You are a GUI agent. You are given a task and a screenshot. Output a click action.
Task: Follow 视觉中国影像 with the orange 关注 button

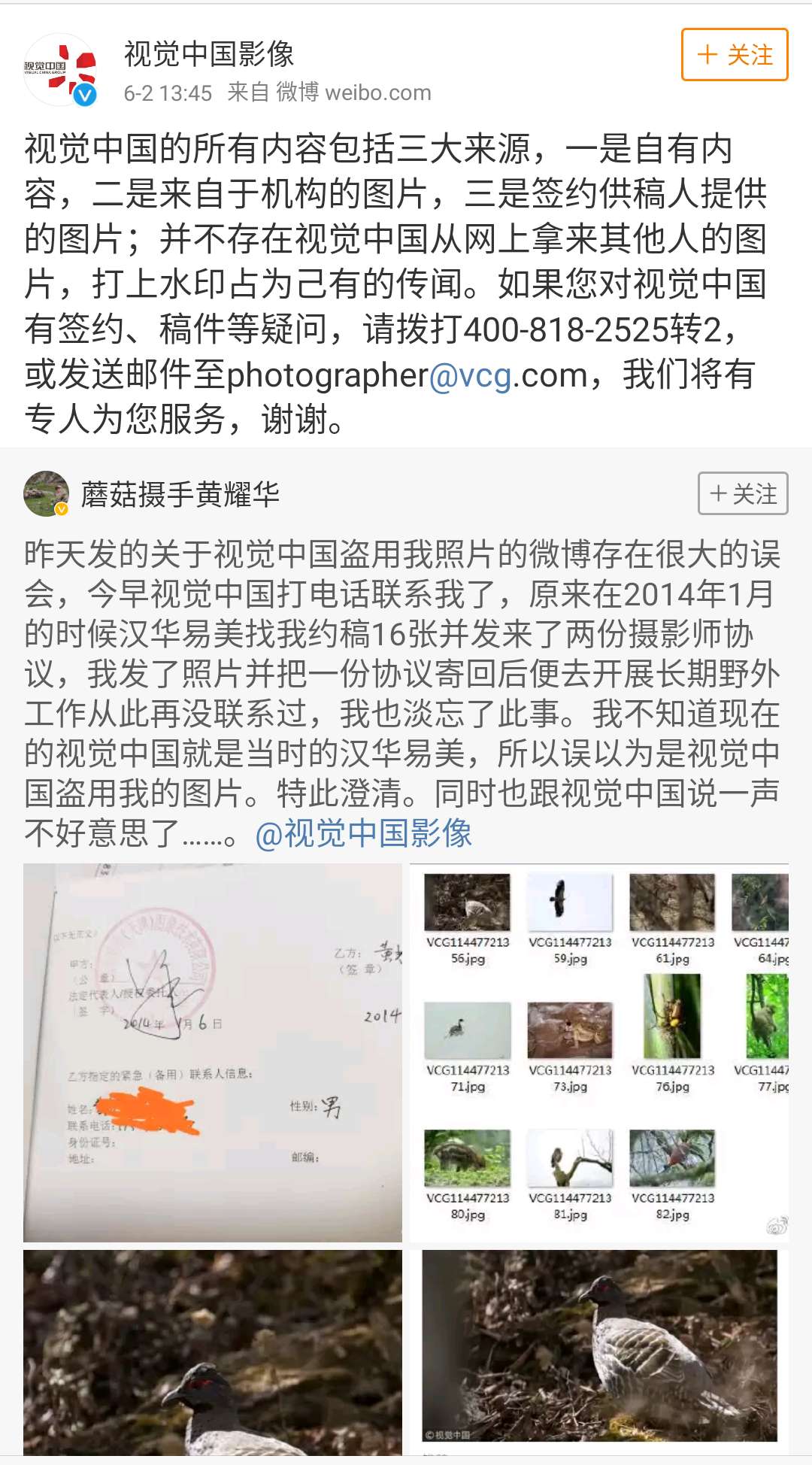(734, 55)
